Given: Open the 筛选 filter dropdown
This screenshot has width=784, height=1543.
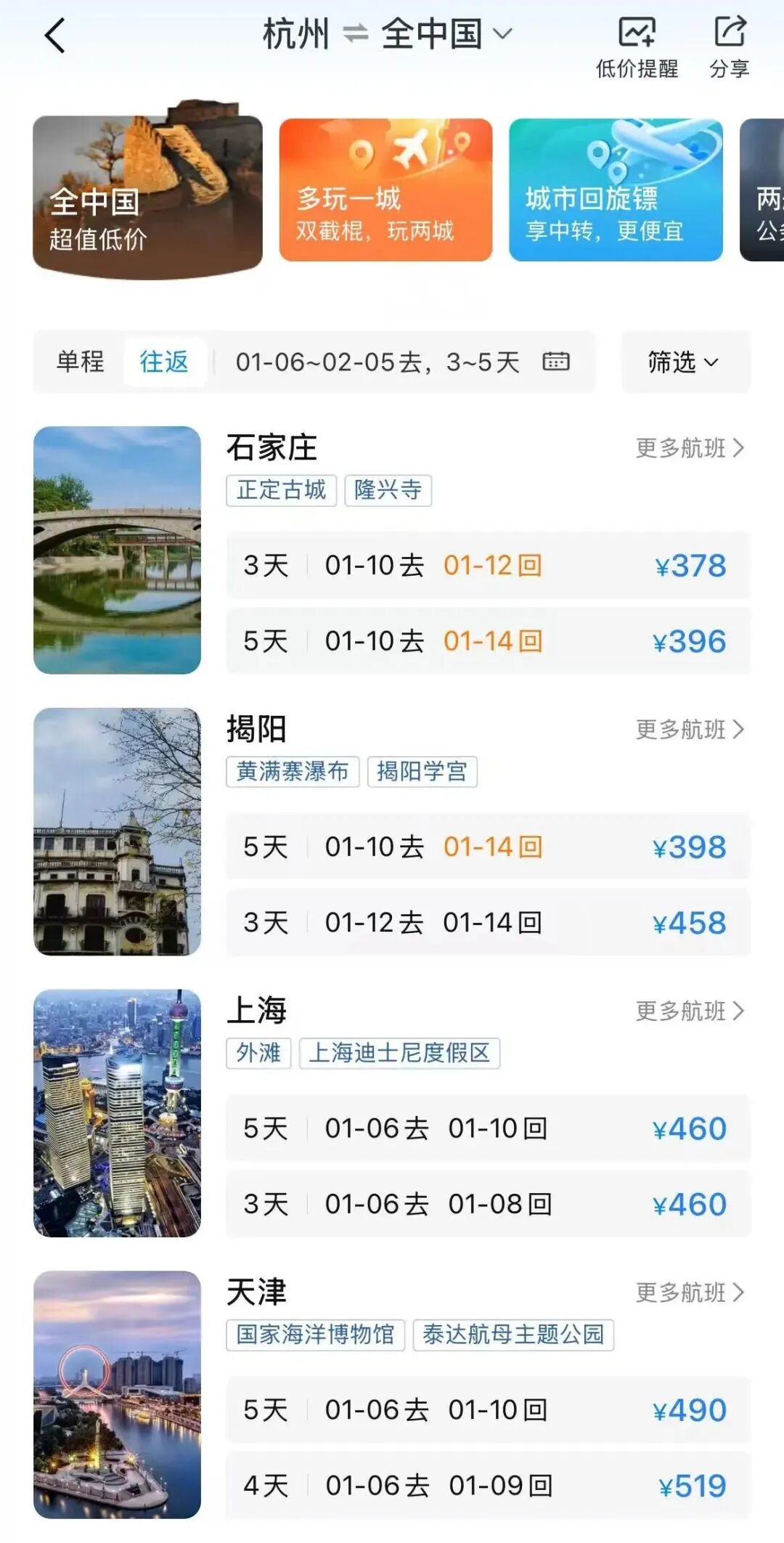Looking at the screenshot, I should tap(683, 362).
